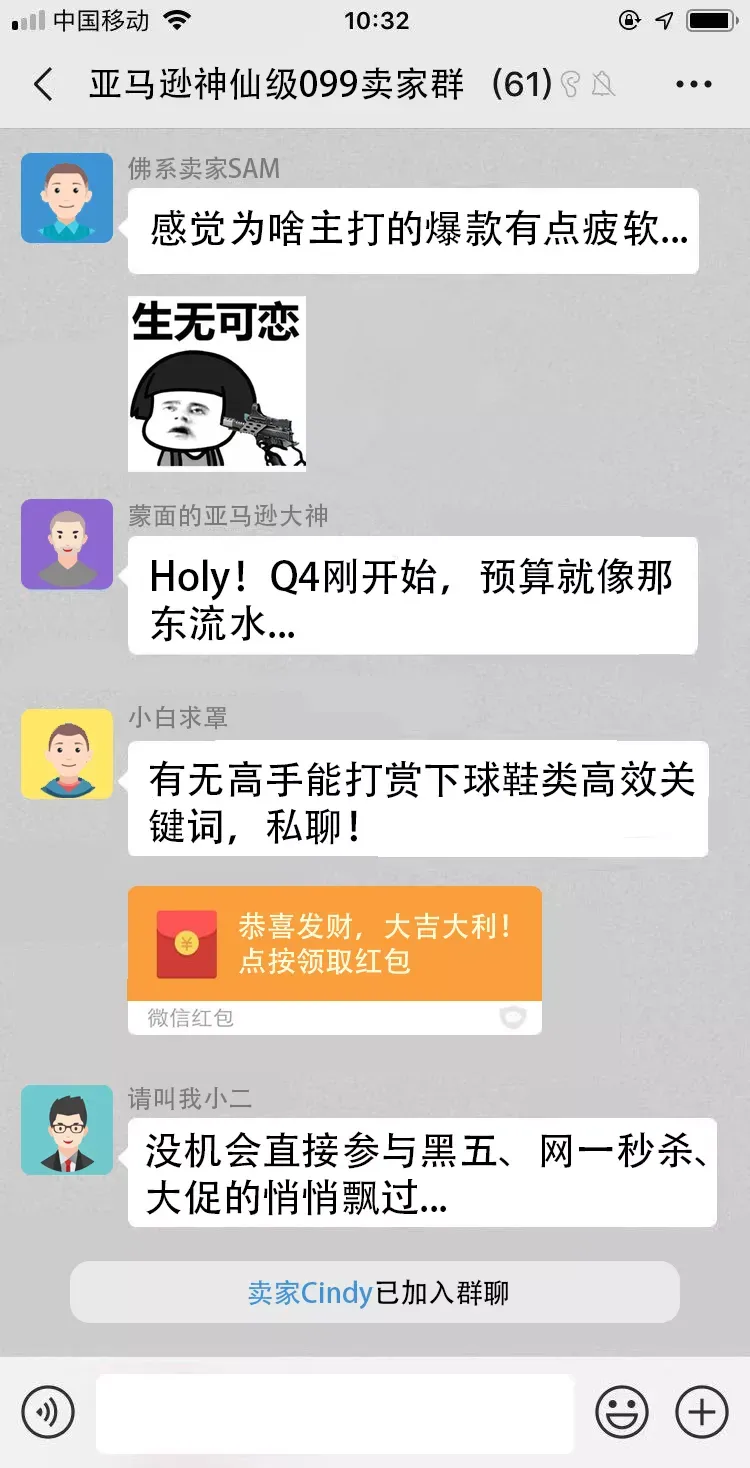Open the 生无可恋 sticker image
The height and width of the screenshot is (1468, 750).
[217, 384]
